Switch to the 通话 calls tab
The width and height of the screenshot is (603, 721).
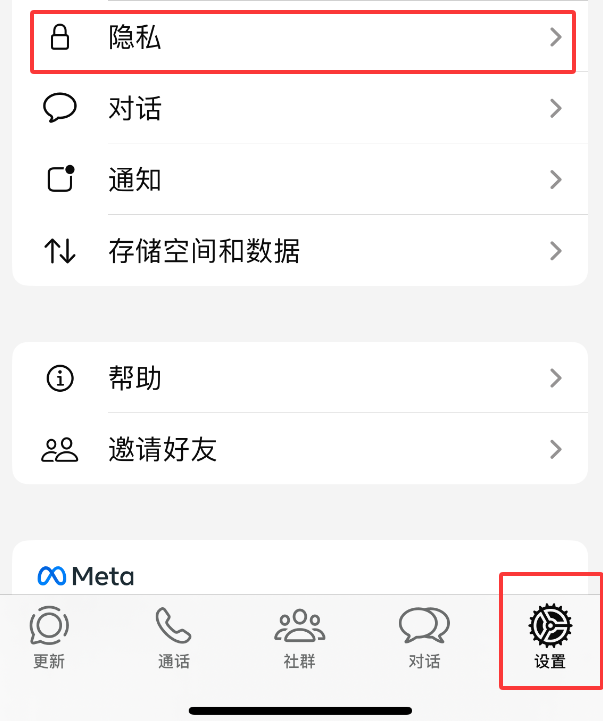(173, 637)
